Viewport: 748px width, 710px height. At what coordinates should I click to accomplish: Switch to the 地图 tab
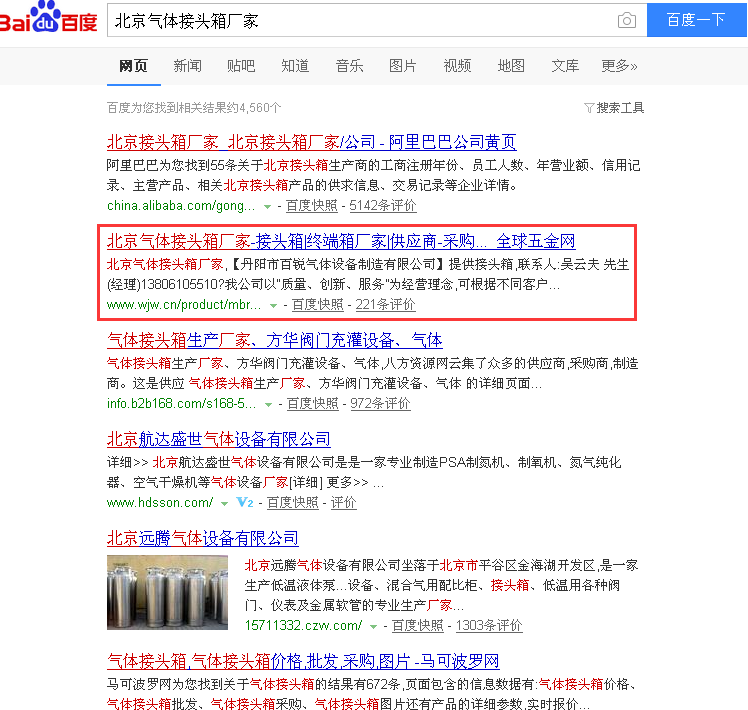tap(511, 66)
